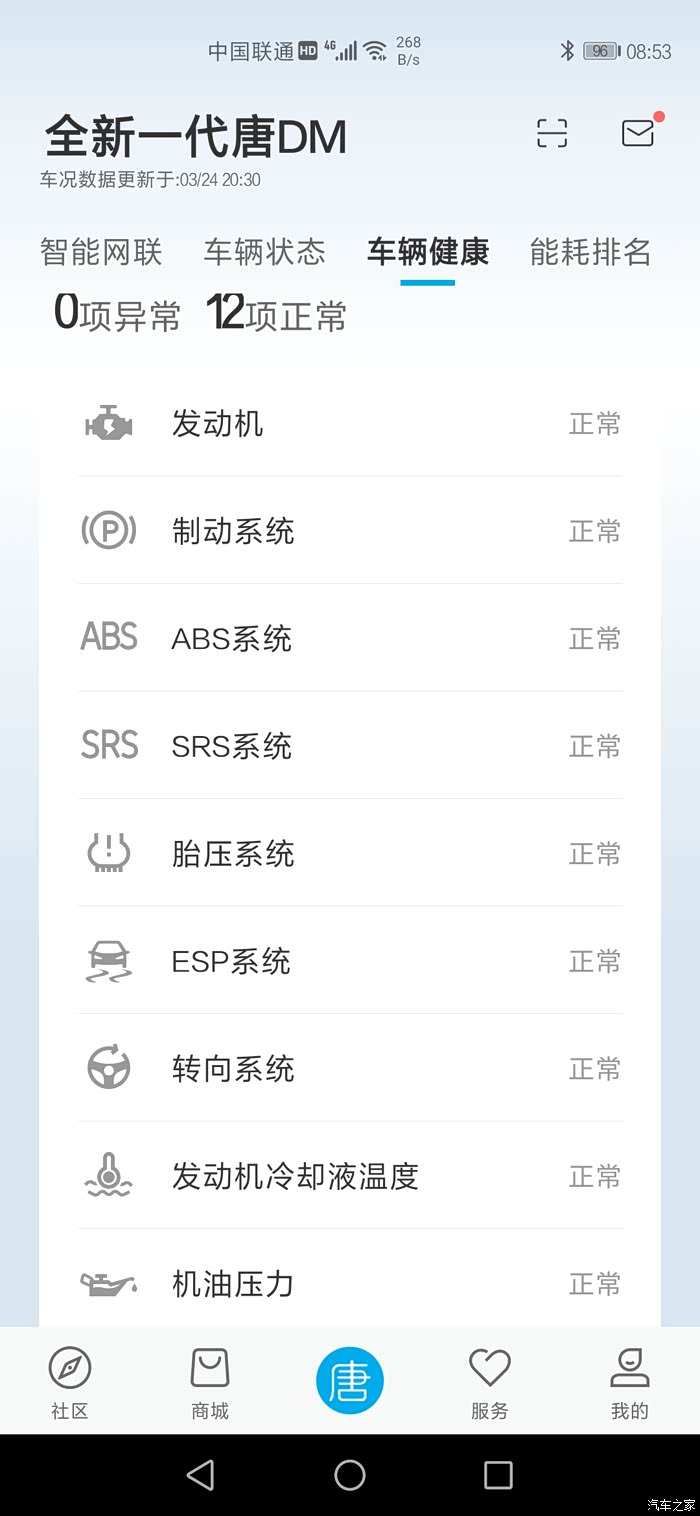This screenshot has height=1516, width=700.
Task: Go to the 服务 tab
Action: [x=490, y=1383]
